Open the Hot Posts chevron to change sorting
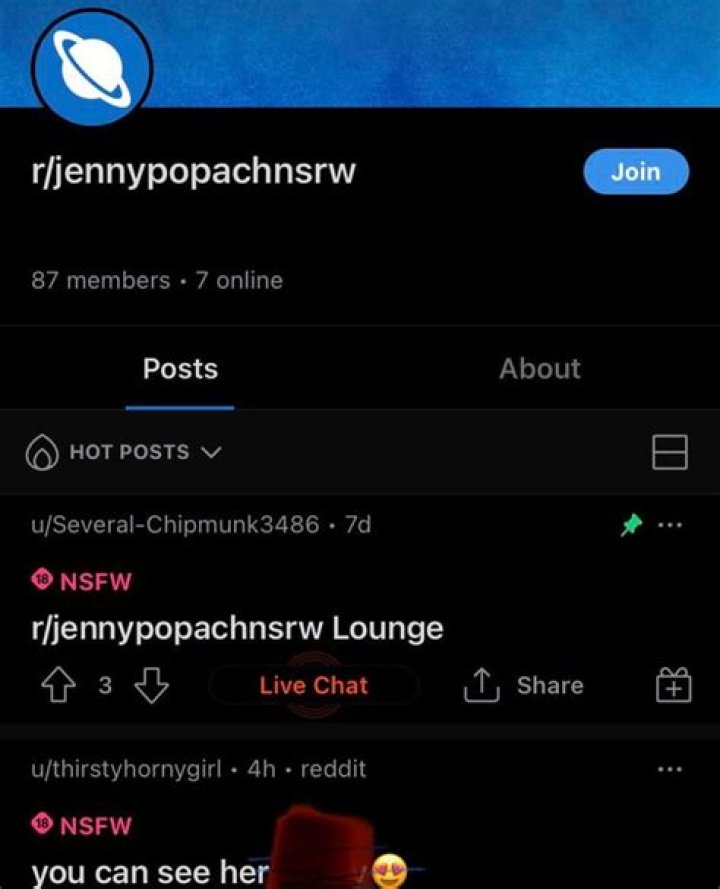 coord(212,452)
